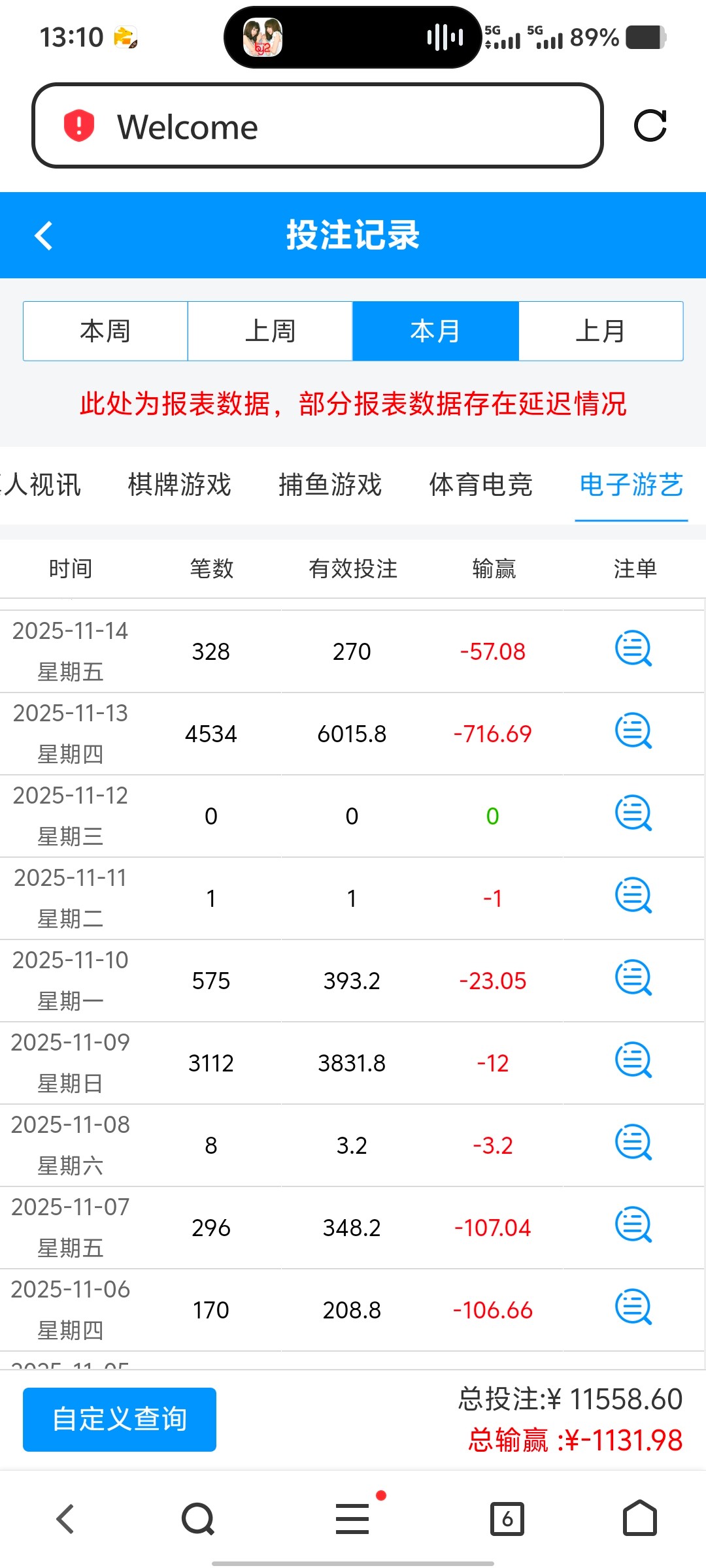The image size is (706, 1568).
Task: Open the 捕鱼游戏 category tab
Action: 330,485
